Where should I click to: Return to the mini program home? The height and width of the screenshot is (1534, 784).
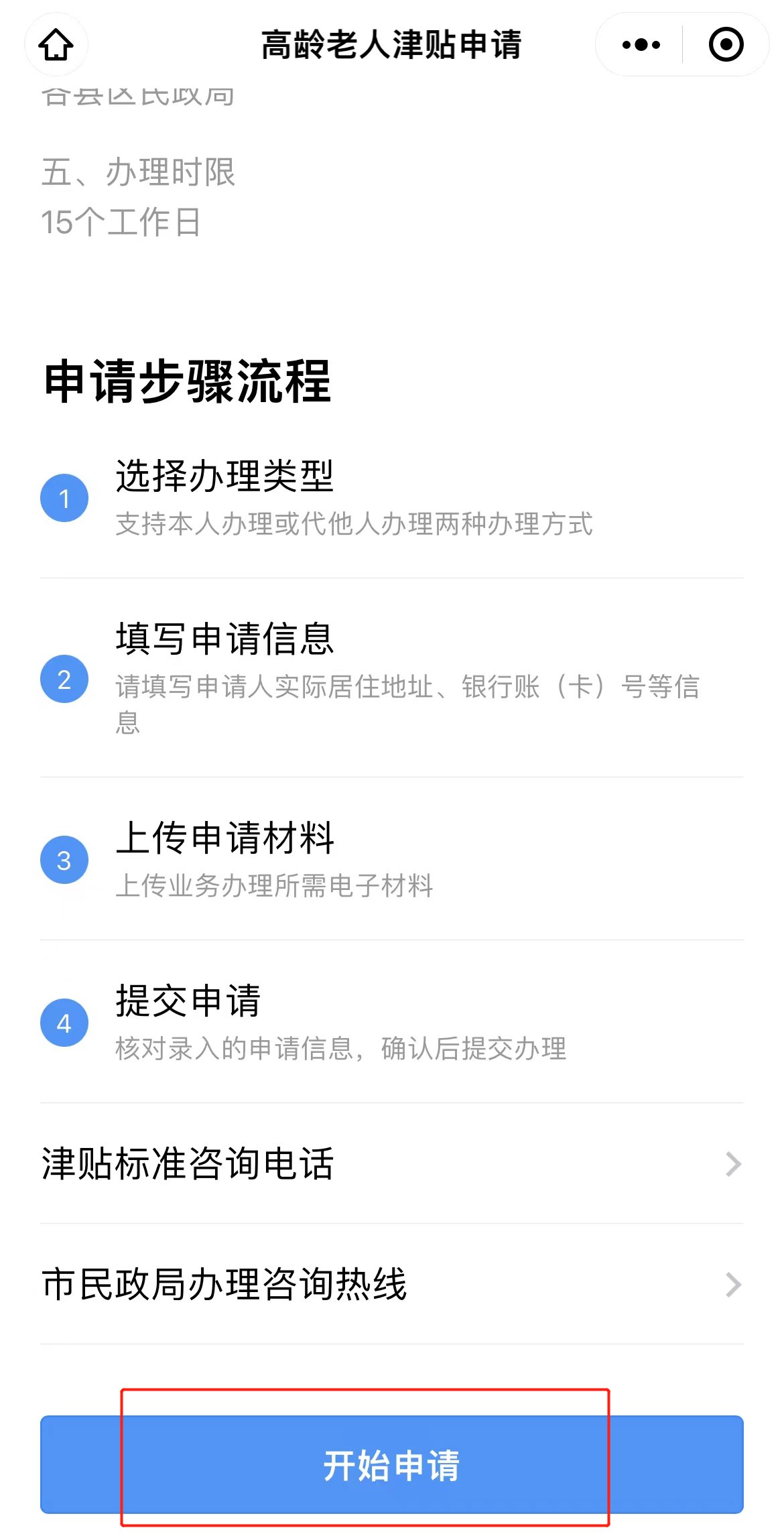coord(56,45)
